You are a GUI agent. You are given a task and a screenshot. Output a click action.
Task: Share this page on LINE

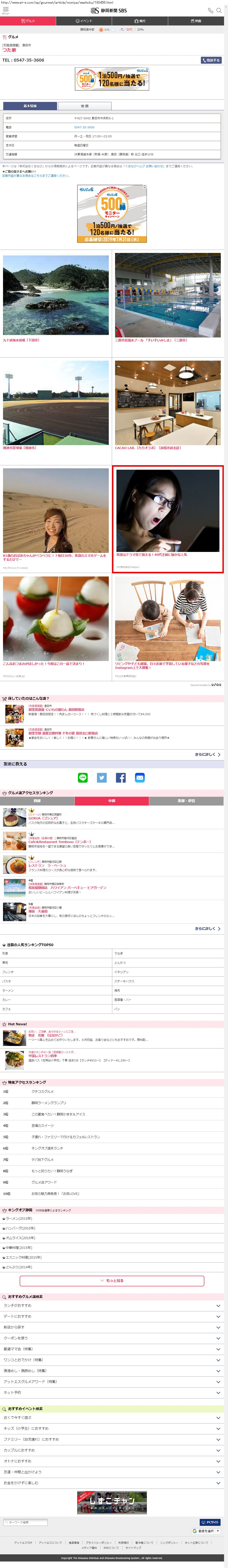pyautogui.click(x=83, y=777)
